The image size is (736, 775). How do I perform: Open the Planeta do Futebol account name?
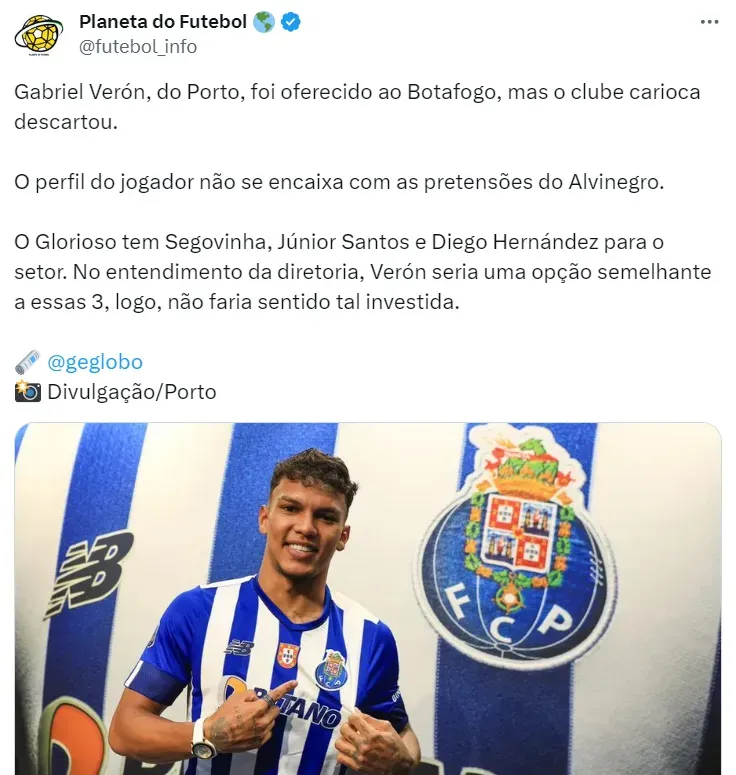[161, 21]
